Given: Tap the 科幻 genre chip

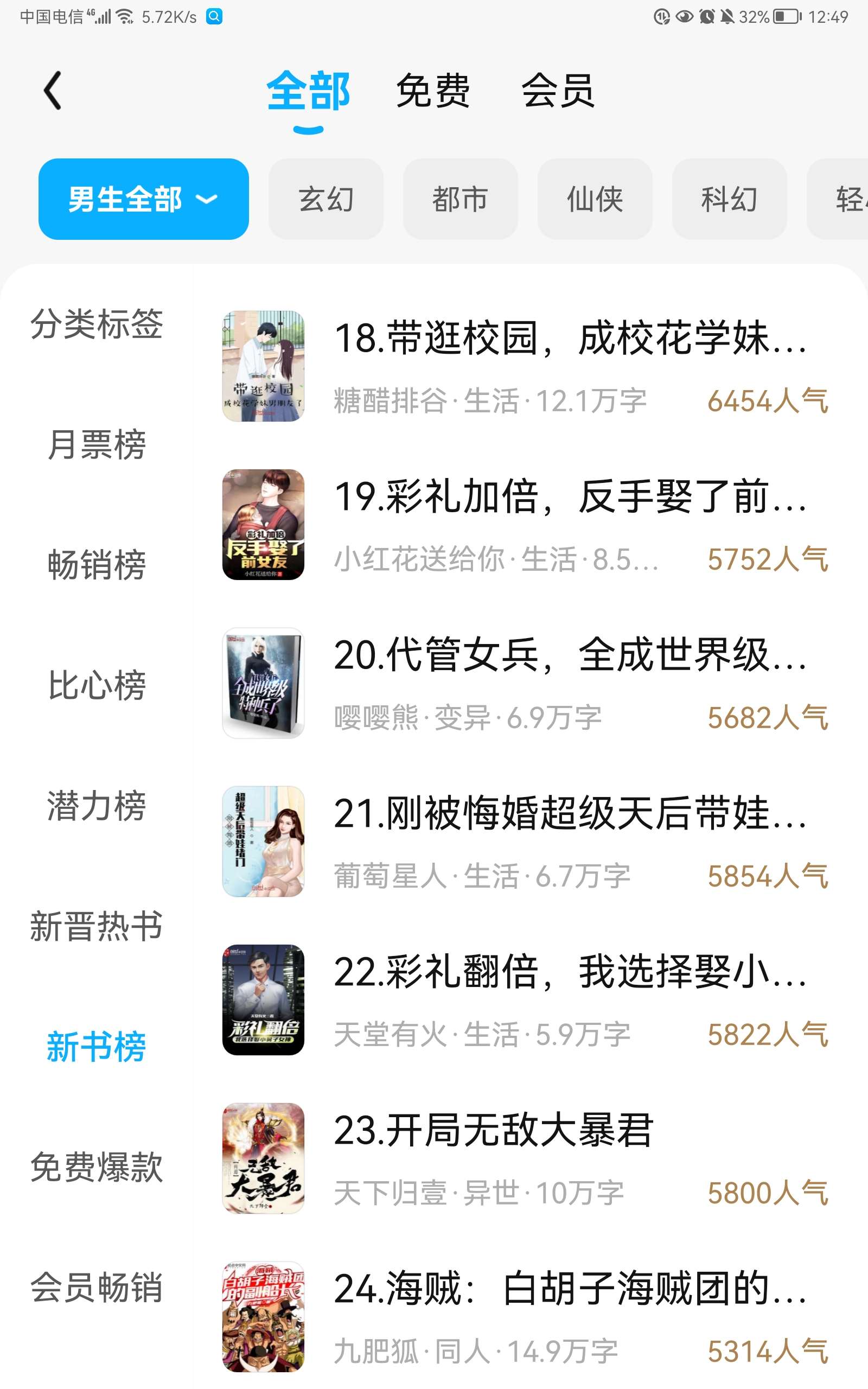Looking at the screenshot, I should [x=729, y=199].
